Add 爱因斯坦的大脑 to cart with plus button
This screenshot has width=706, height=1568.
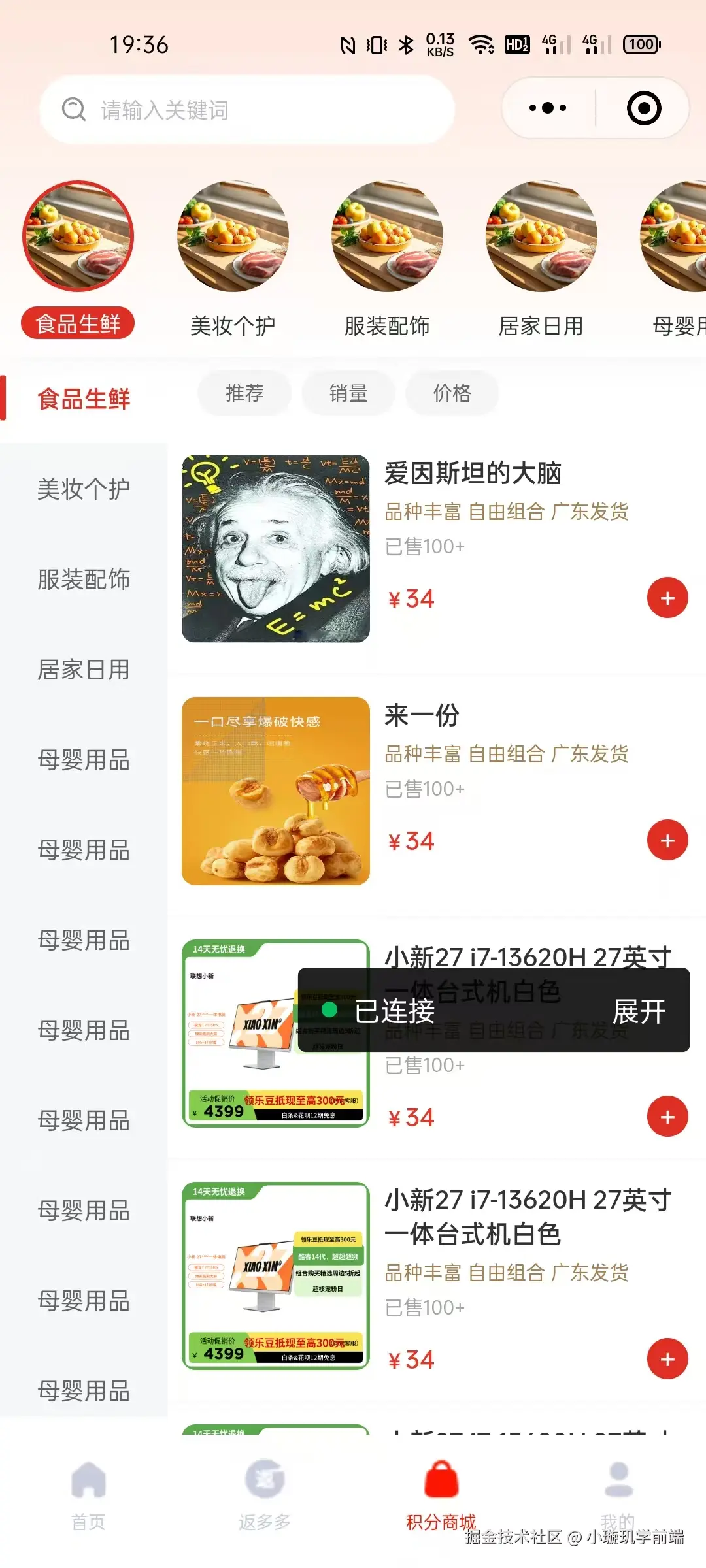[667, 597]
